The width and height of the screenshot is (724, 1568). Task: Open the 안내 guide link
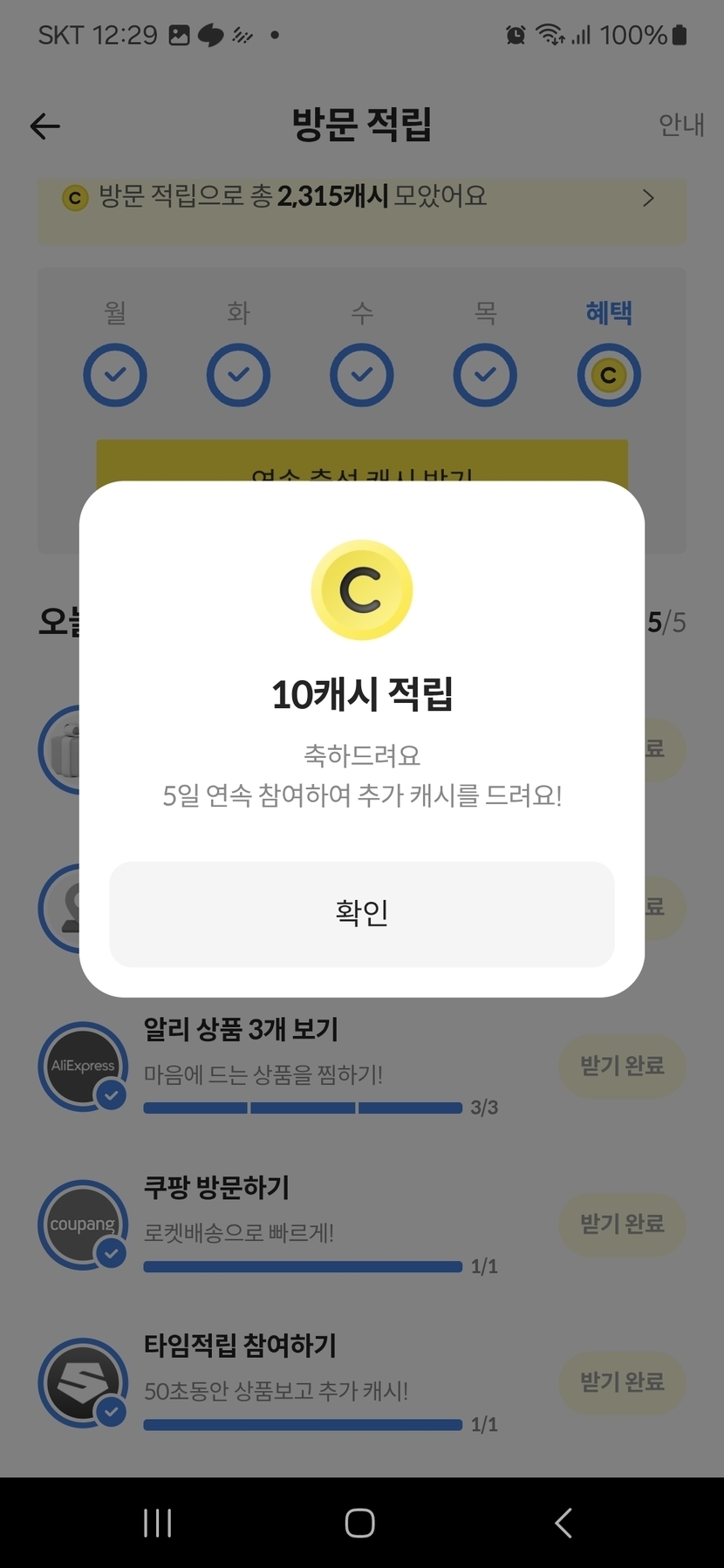pos(681,126)
